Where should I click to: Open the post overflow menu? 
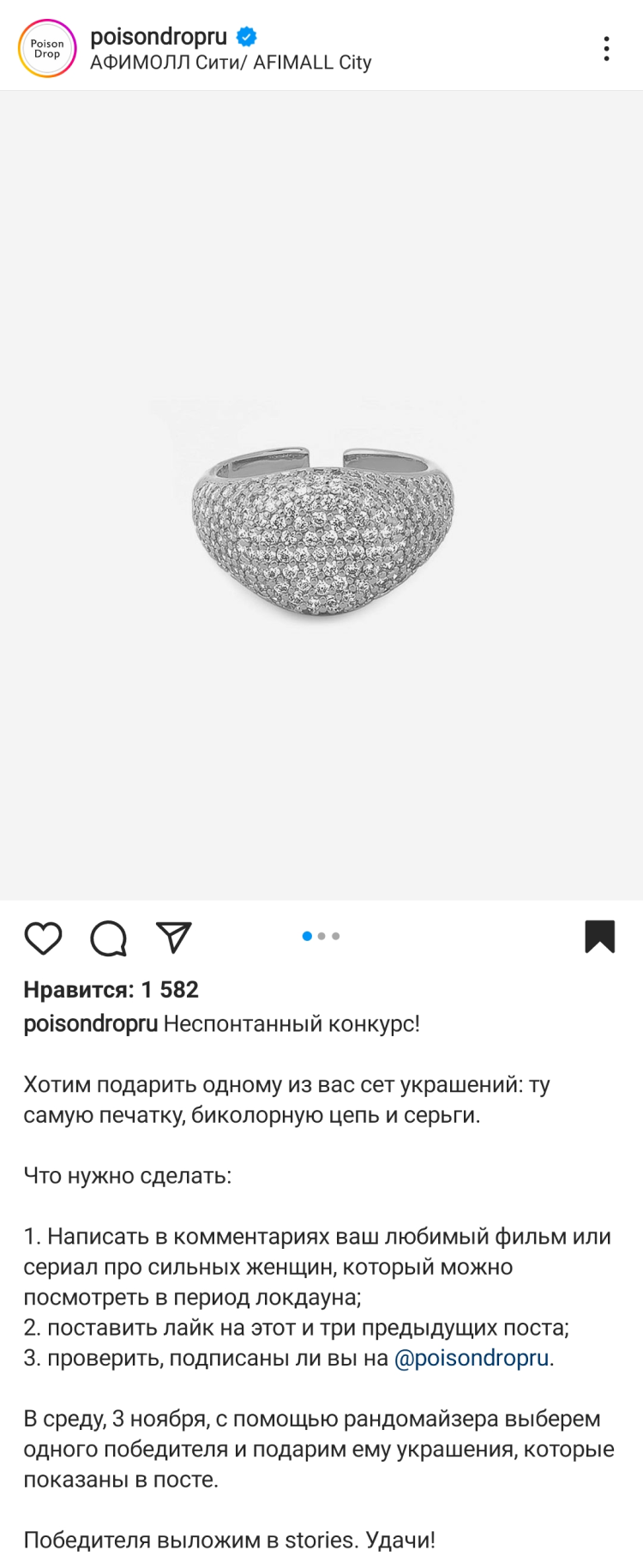tap(606, 49)
